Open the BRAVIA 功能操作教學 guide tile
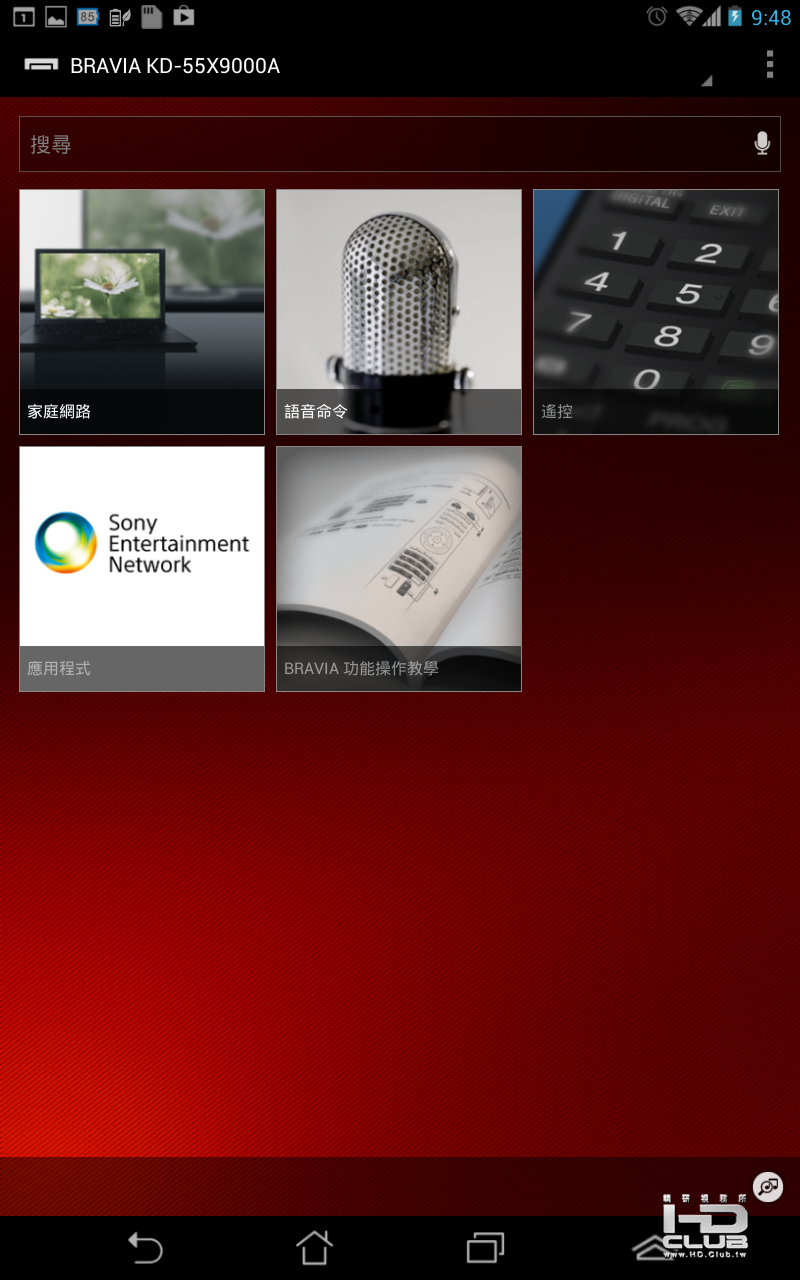The image size is (800, 1280). point(399,568)
